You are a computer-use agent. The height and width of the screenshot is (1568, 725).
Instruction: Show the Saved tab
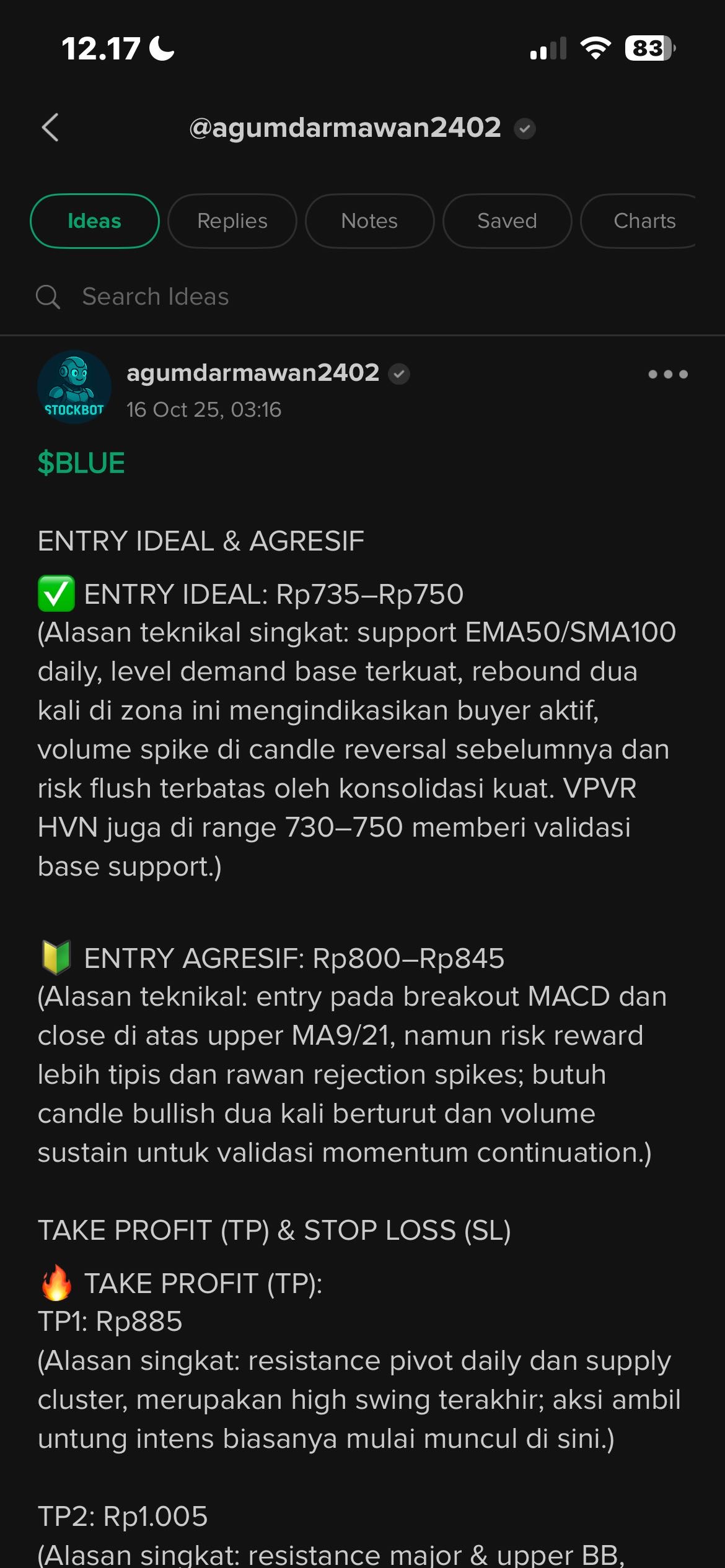(507, 221)
